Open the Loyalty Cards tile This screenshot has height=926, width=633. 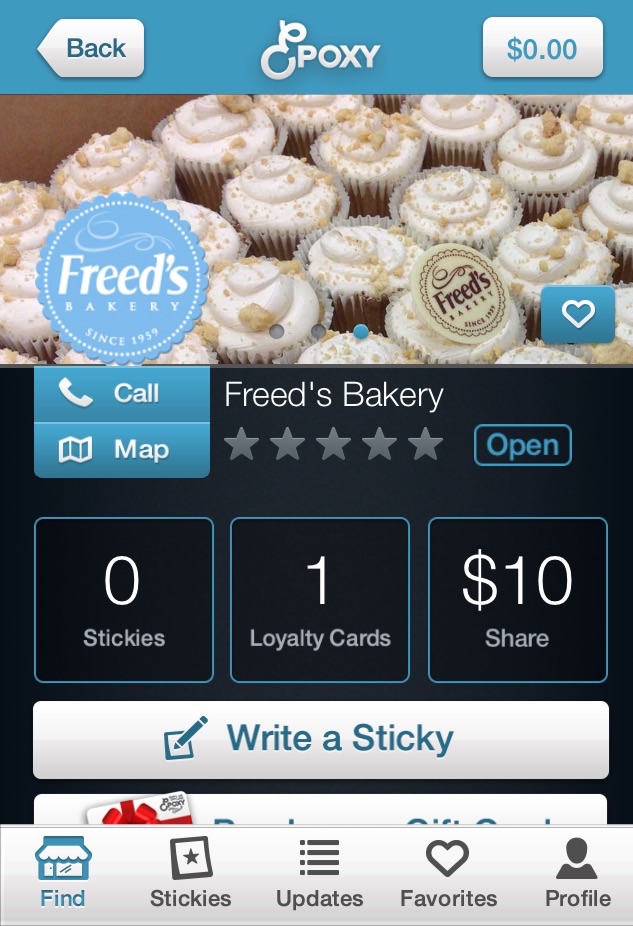320,599
